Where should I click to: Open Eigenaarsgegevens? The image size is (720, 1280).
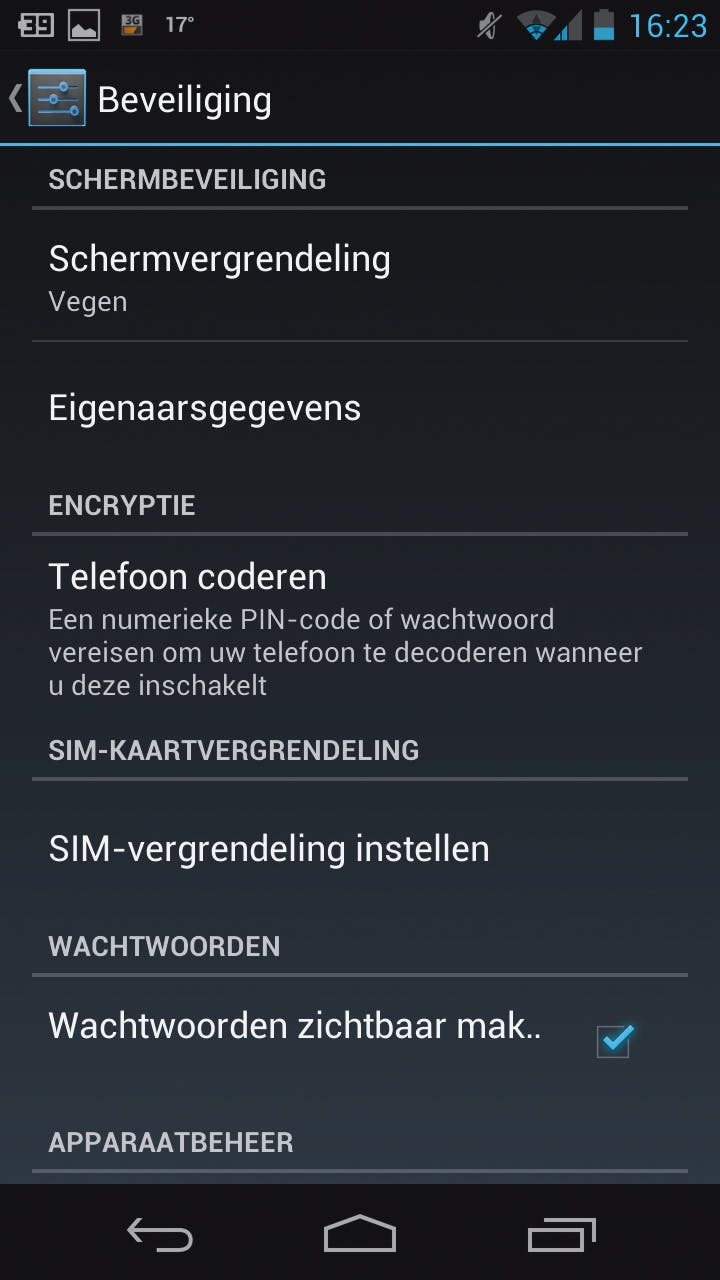coord(360,408)
